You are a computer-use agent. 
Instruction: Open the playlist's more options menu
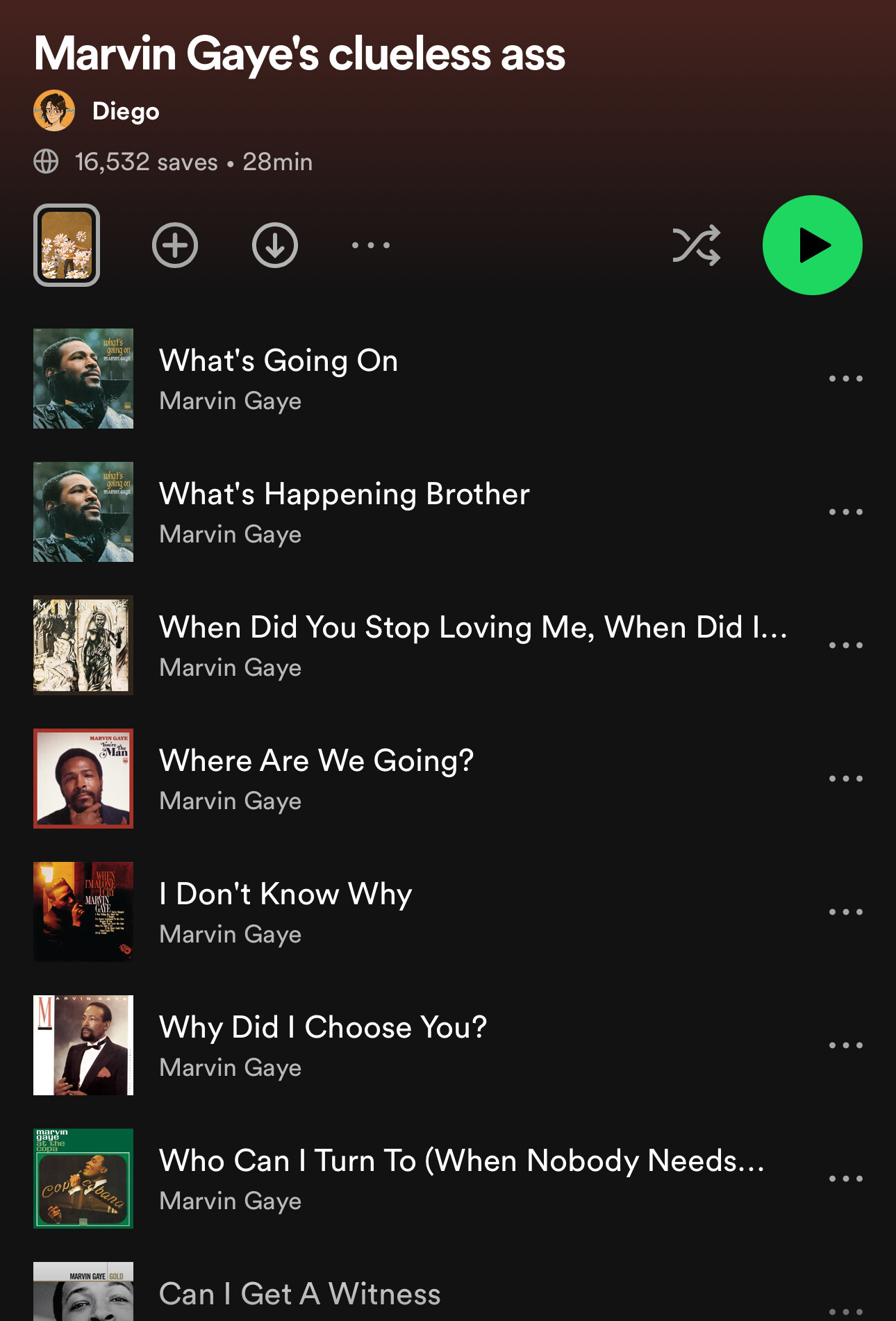point(371,245)
